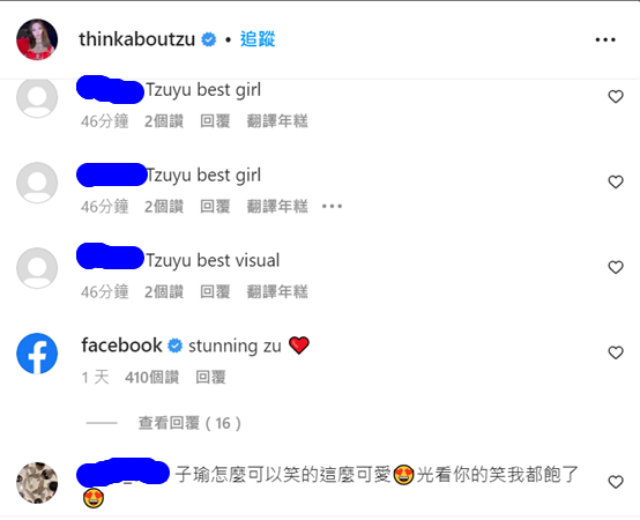
Task: Expand 查看回覆 (16) replies
Action: point(190,423)
